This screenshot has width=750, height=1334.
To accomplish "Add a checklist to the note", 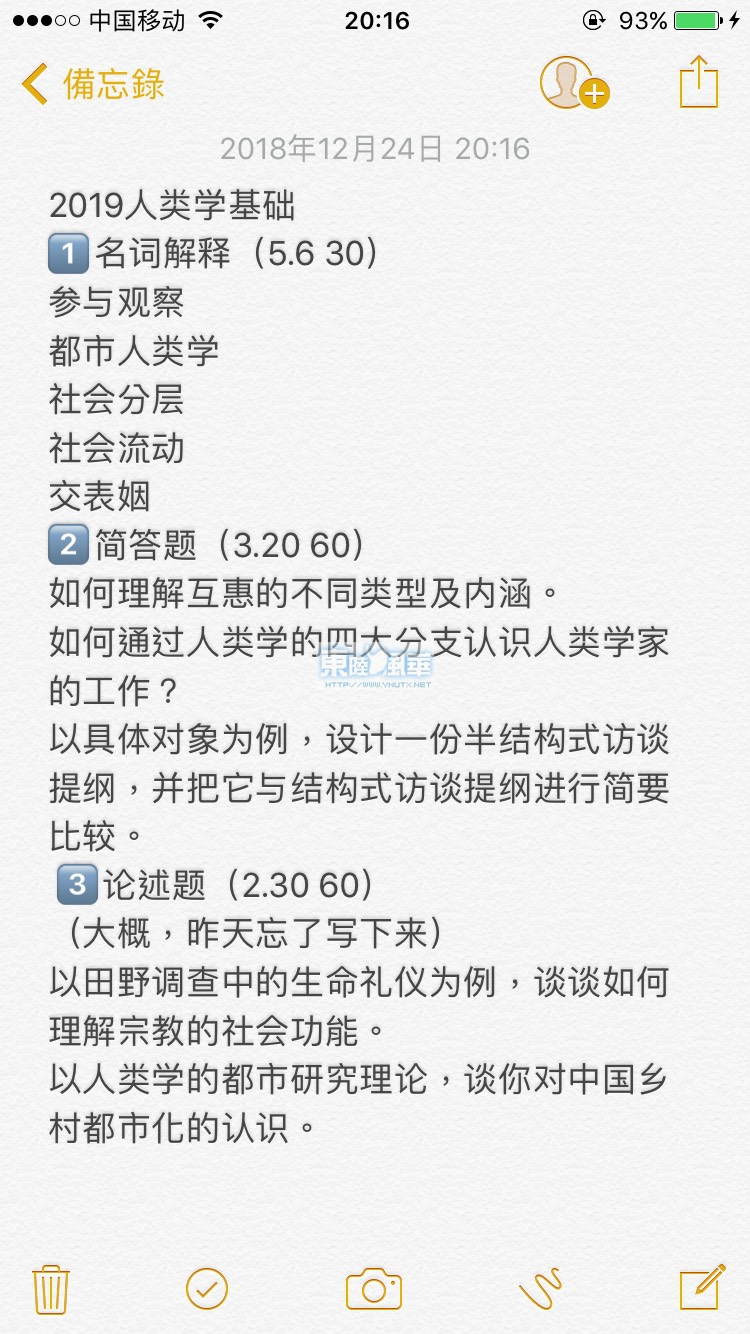I will (x=207, y=1288).
